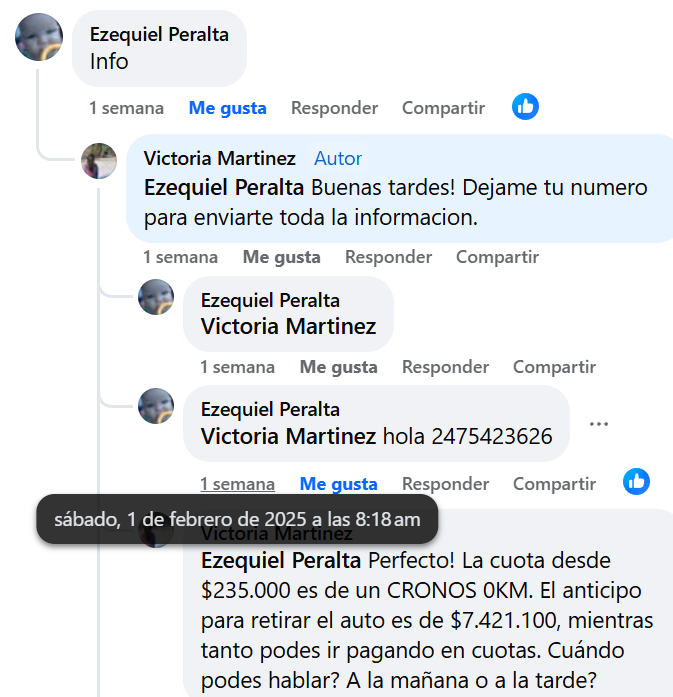Like Ezequiel Peralta's "Info" comment
This screenshot has width=673, height=697.
pos(227,108)
